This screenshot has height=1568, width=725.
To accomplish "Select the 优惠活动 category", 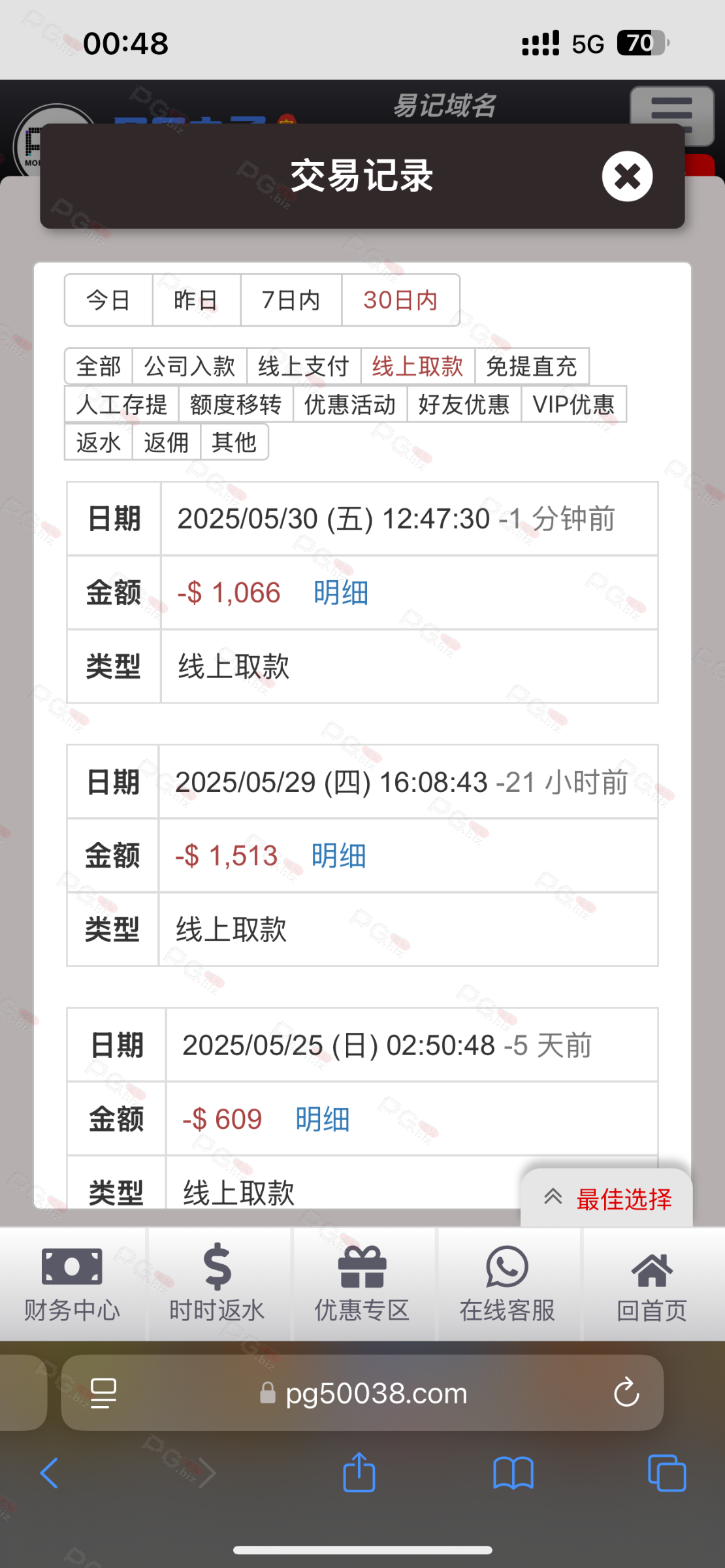I will tap(350, 404).
